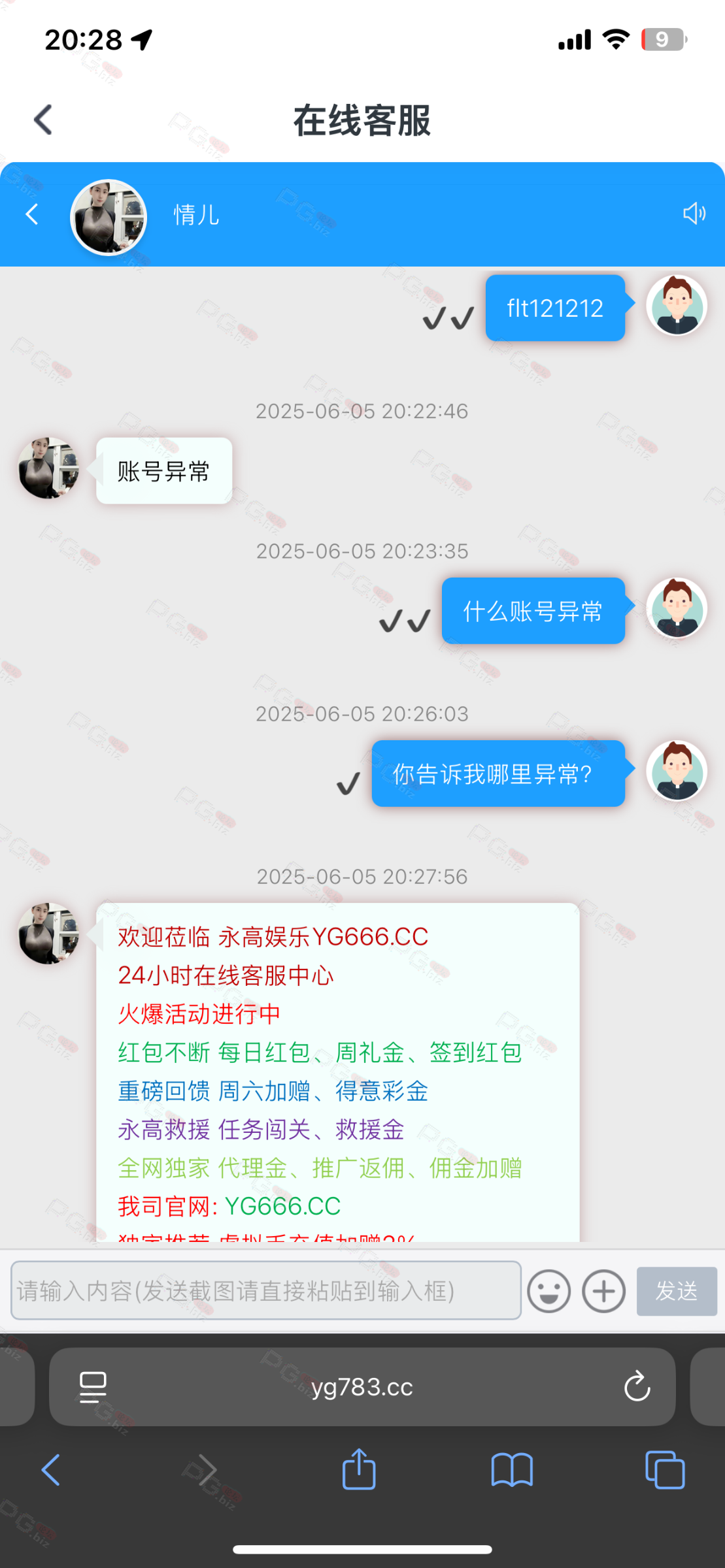725x1568 pixels.
Task: Focus the message input field
Action: (266, 1290)
